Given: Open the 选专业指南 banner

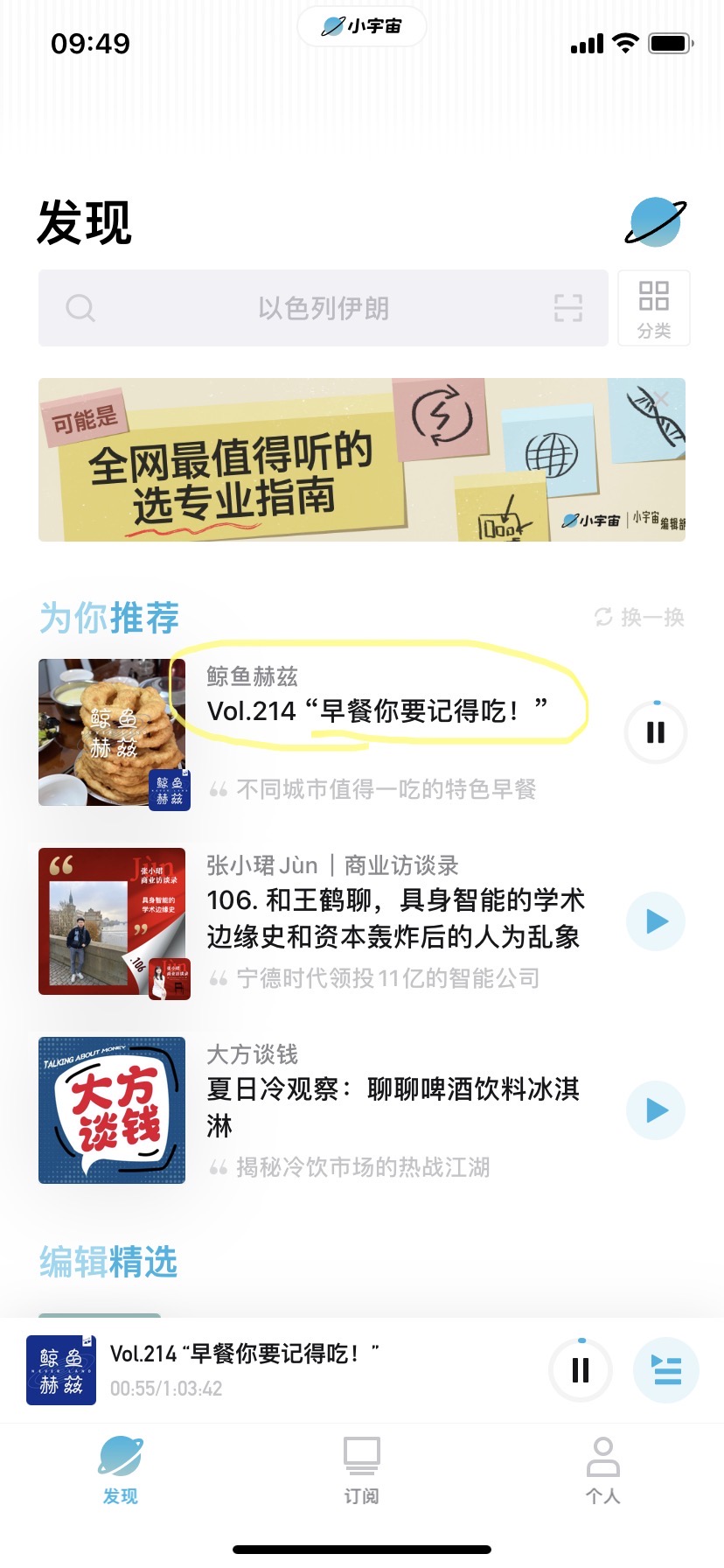Looking at the screenshot, I should (x=362, y=459).
